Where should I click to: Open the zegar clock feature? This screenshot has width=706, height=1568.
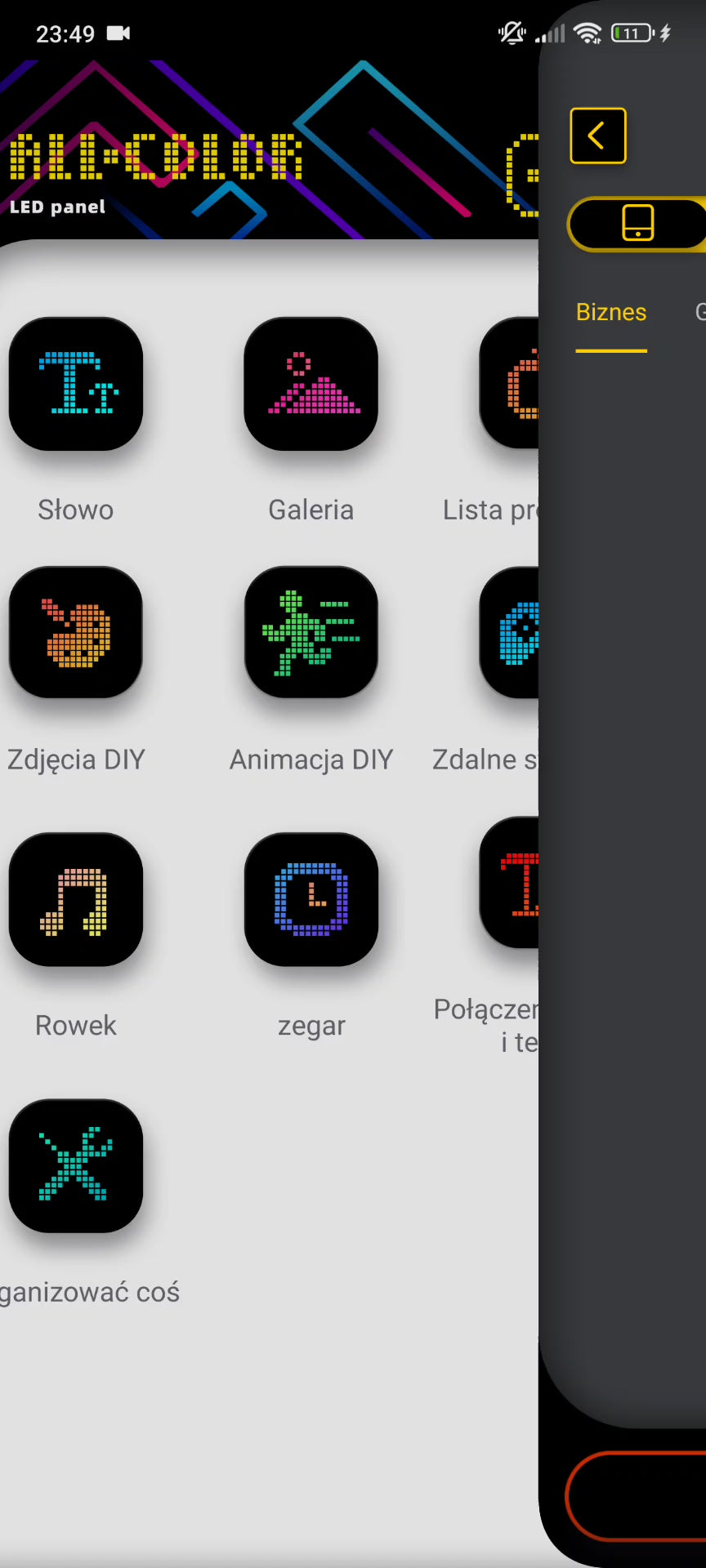[x=311, y=899]
